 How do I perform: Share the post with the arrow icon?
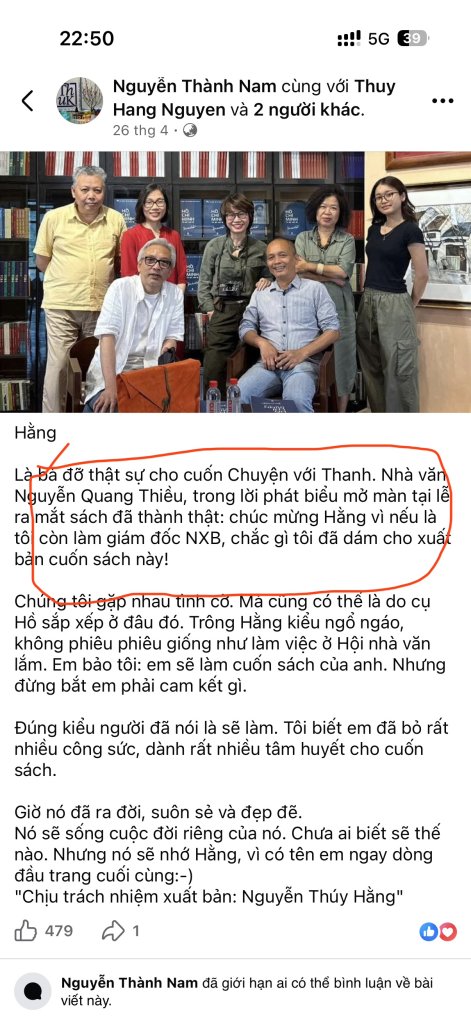(112, 931)
